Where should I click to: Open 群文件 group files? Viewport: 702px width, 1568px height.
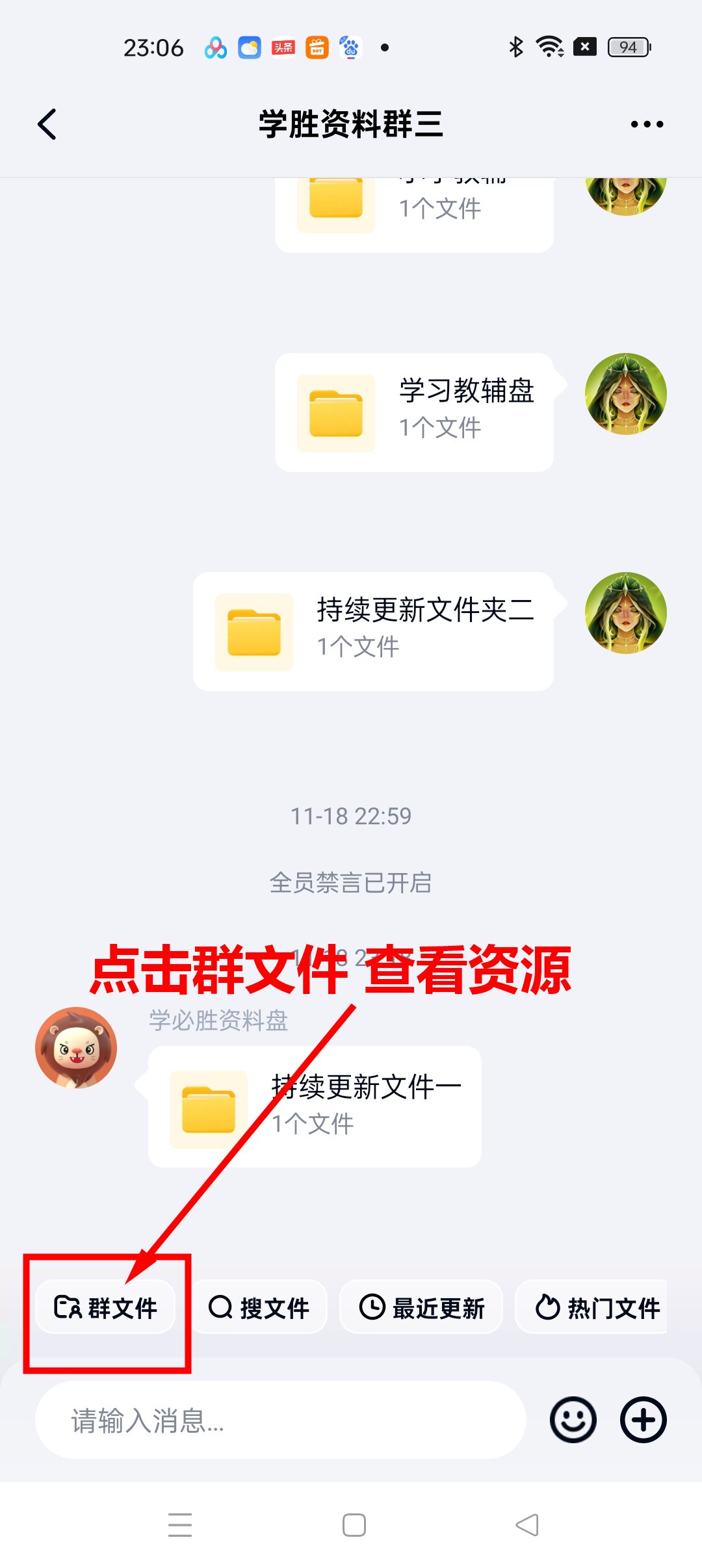pos(106,1307)
